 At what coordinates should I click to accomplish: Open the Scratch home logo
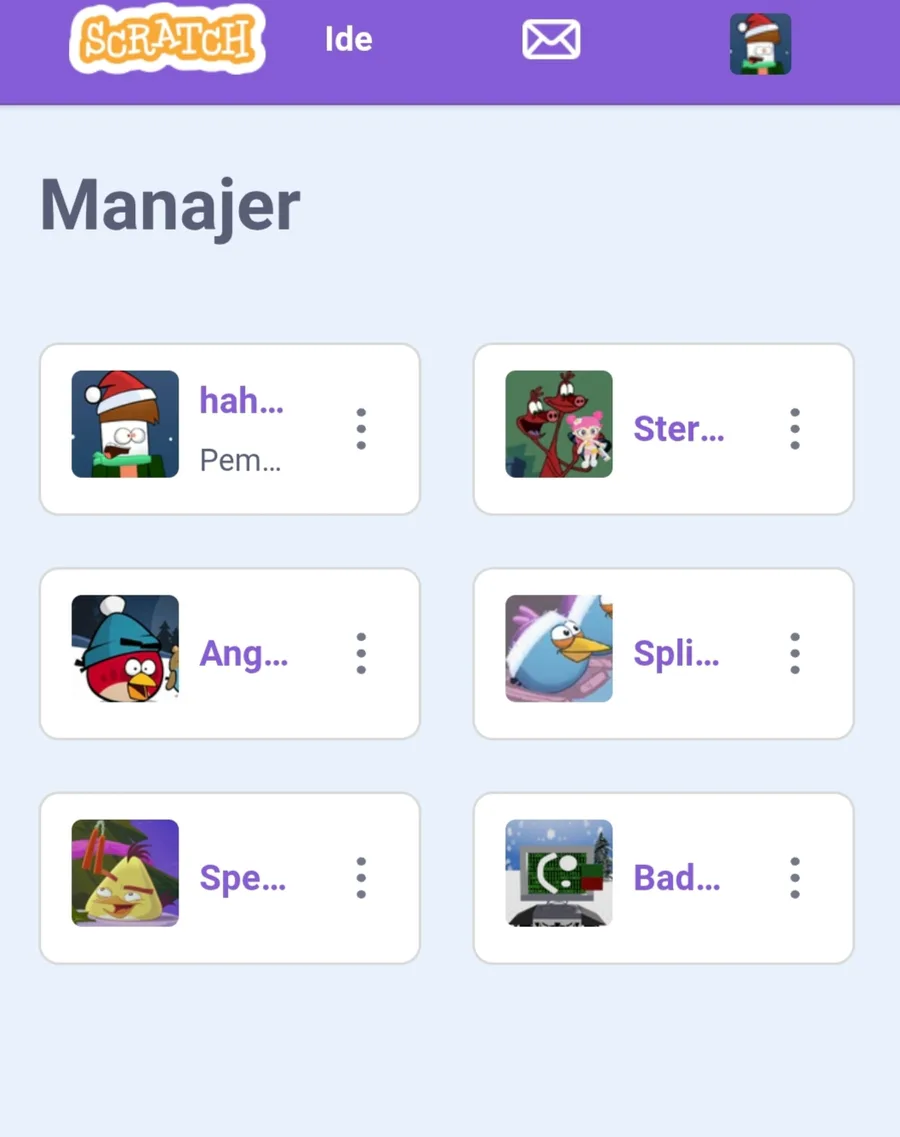tap(167, 38)
